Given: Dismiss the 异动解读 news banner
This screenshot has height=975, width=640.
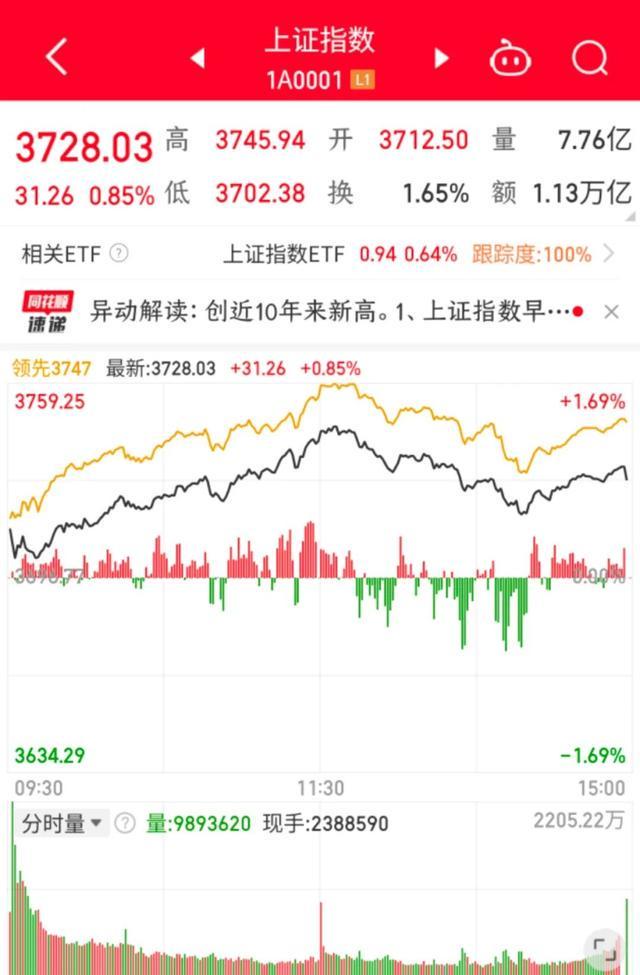Looking at the screenshot, I should (612, 312).
